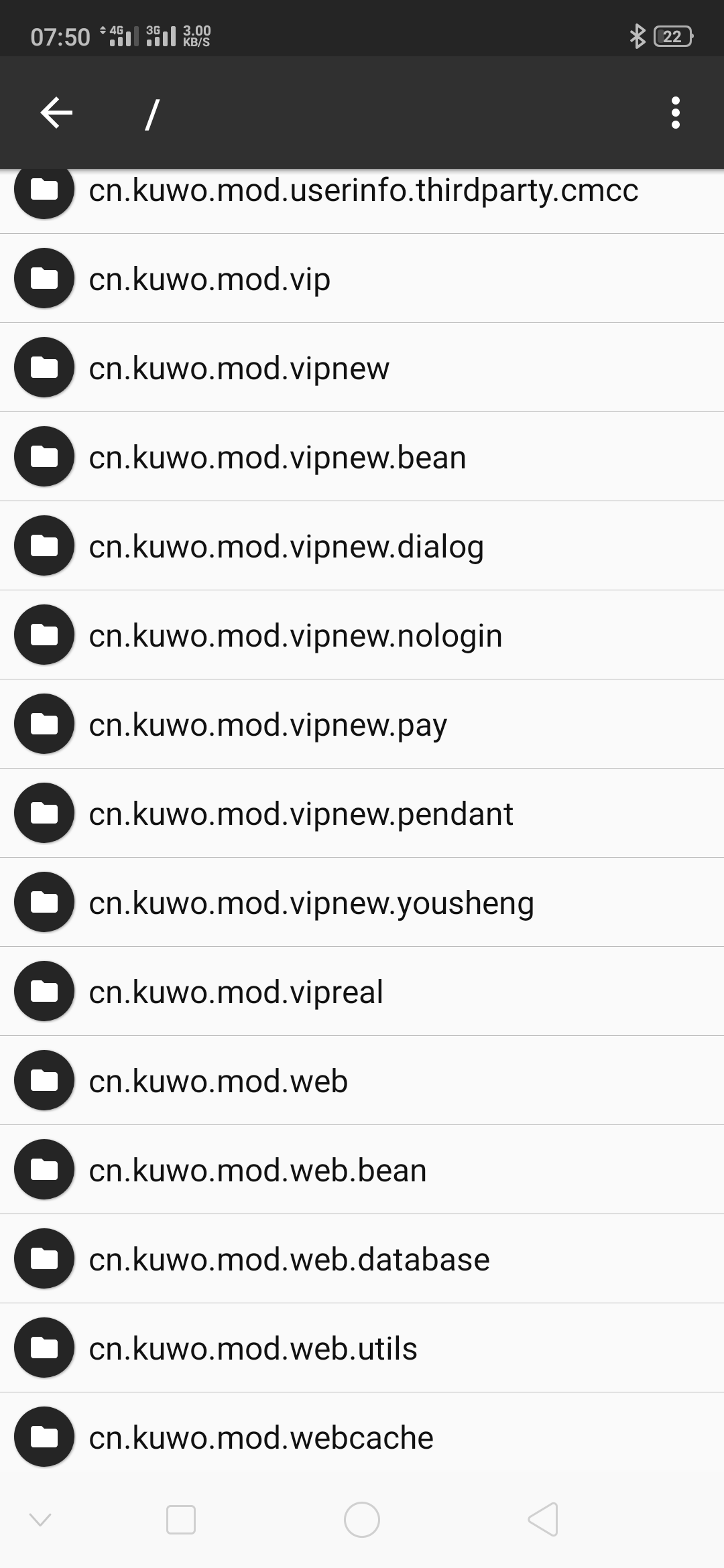The image size is (724, 1568).
Task: Browse the cn.kuwo.mod.vipnew.pendant folder
Action: (362, 813)
